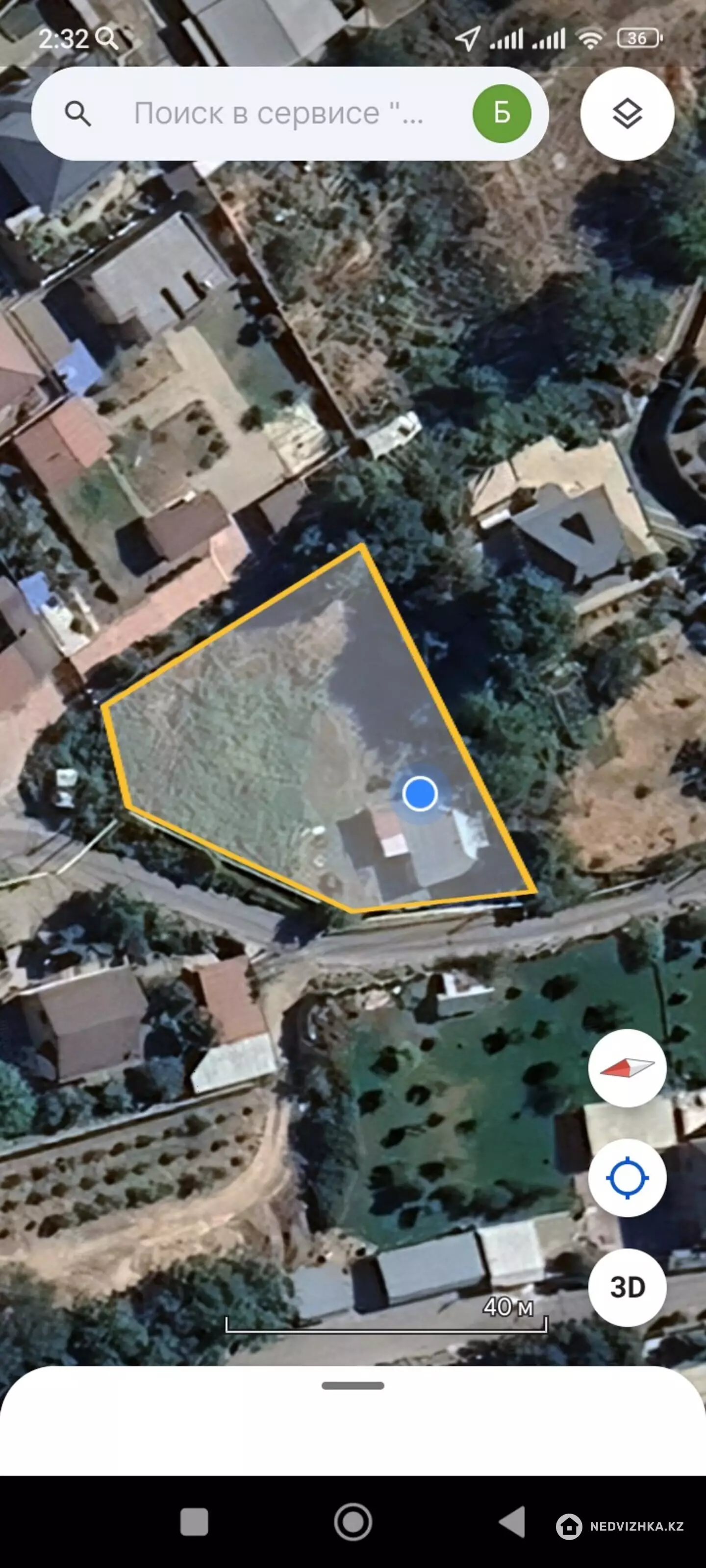Screen dimensions: 706x1568
Task: Tap the compass to reset north
Action: pos(627,1068)
